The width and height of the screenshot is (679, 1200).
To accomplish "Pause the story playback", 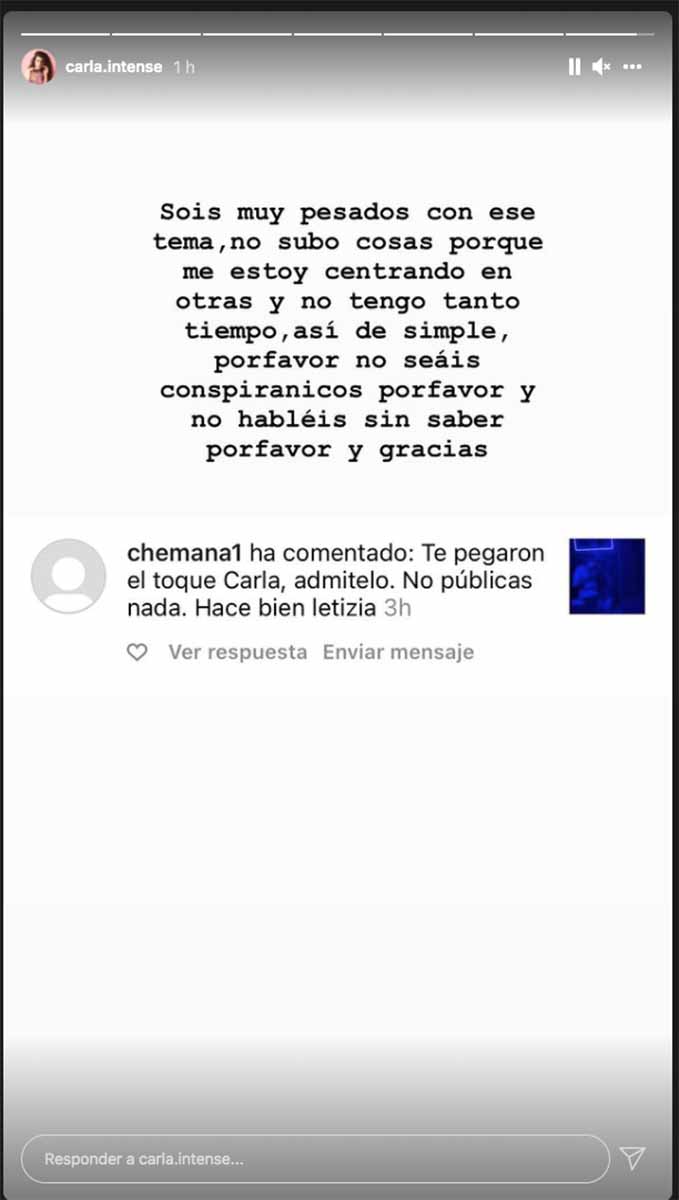I will click(574, 67).
